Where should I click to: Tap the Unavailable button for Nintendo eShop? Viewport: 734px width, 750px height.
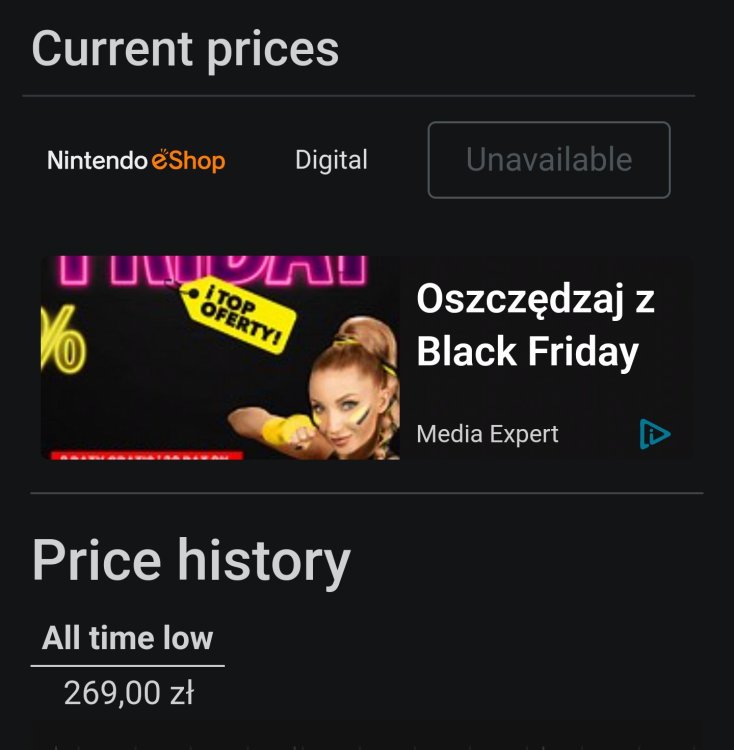point(549,160)
